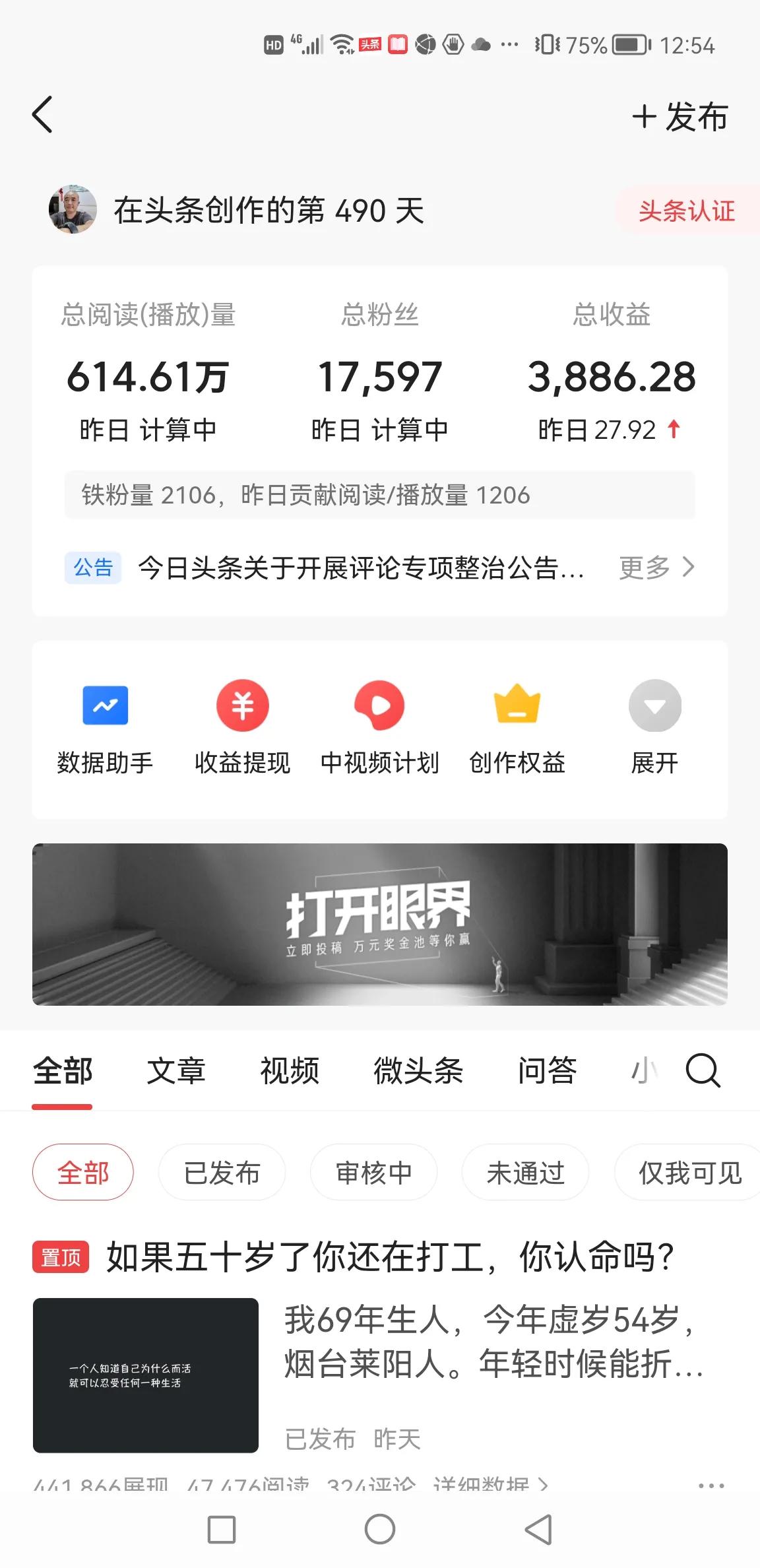
Task: Filter posts by 审核中
Action: (373, 1173)
